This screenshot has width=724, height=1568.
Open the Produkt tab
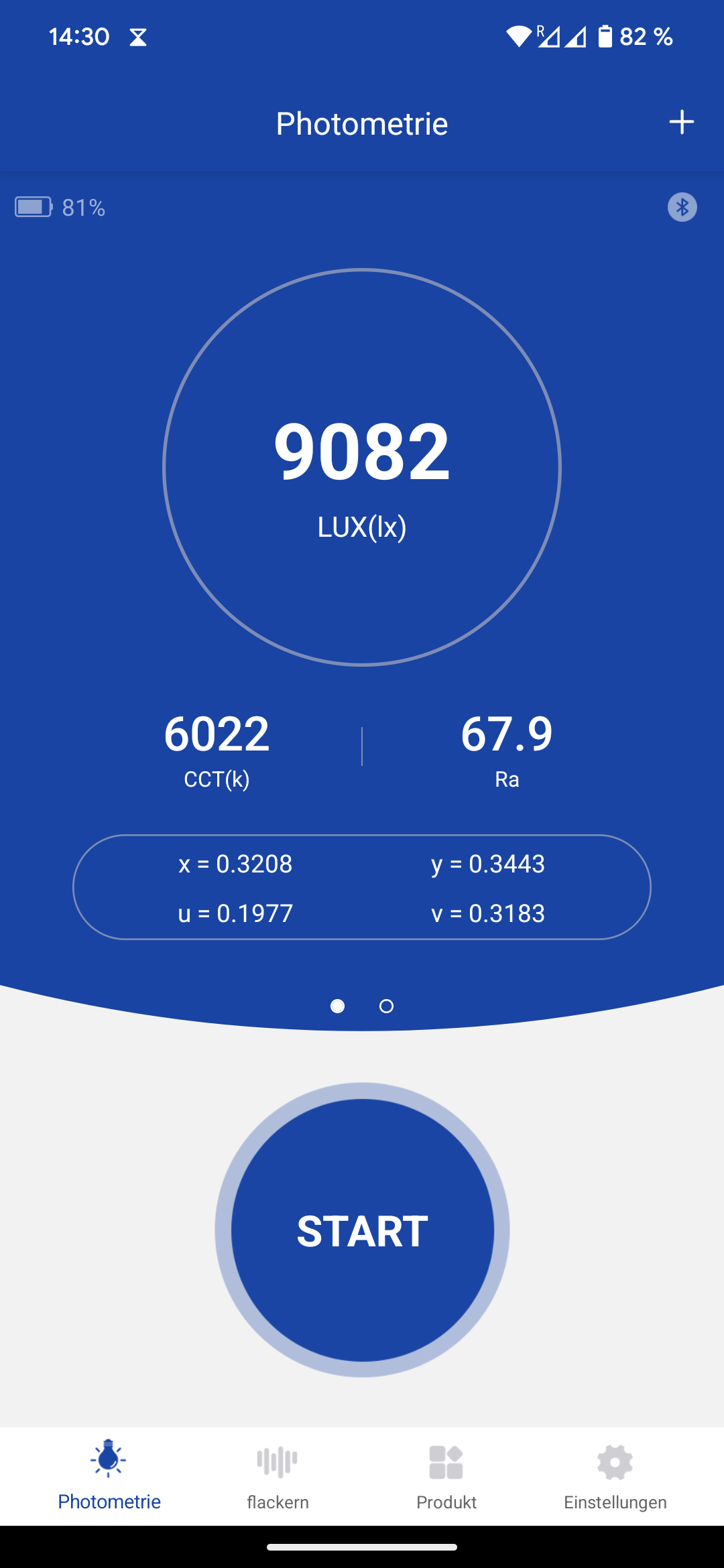[446, 1476]
